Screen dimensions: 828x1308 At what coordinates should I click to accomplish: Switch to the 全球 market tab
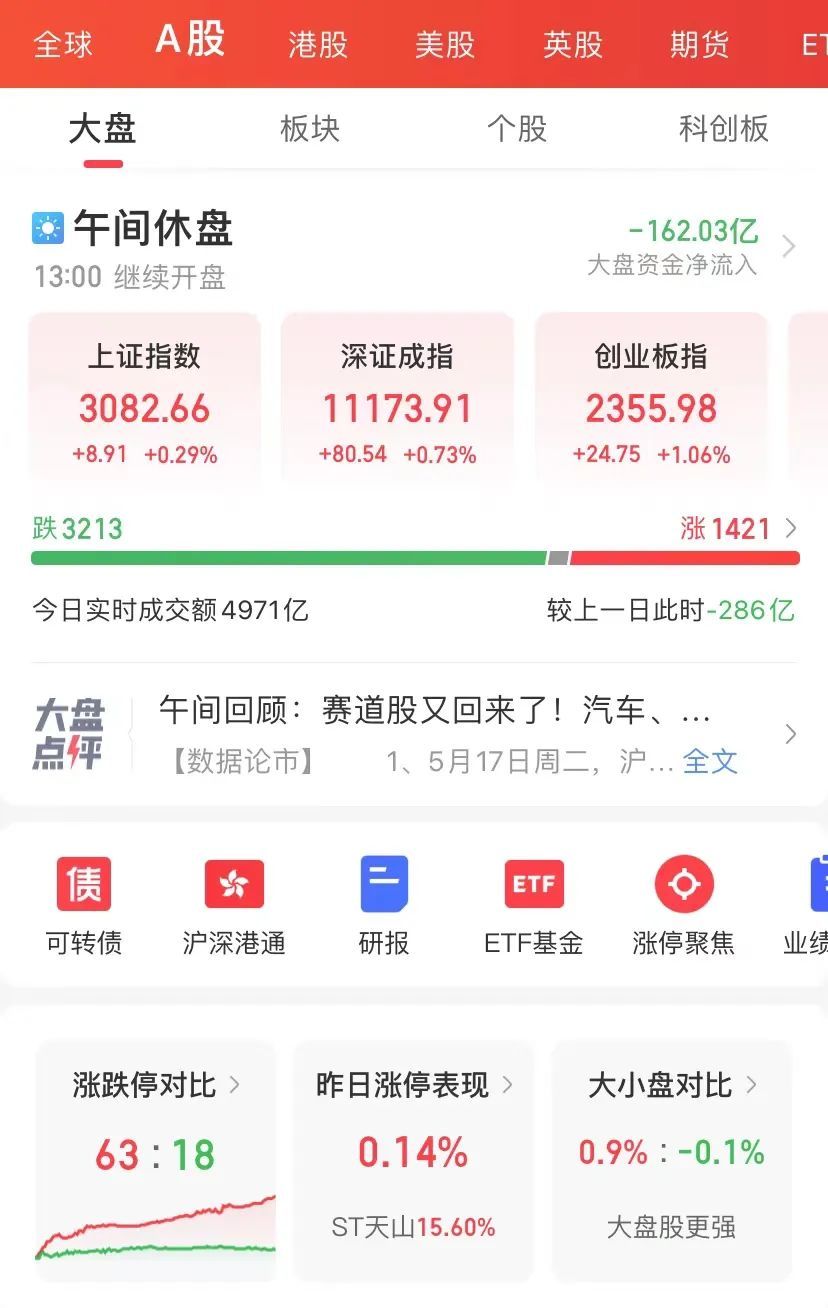click(x=63, y=45)
